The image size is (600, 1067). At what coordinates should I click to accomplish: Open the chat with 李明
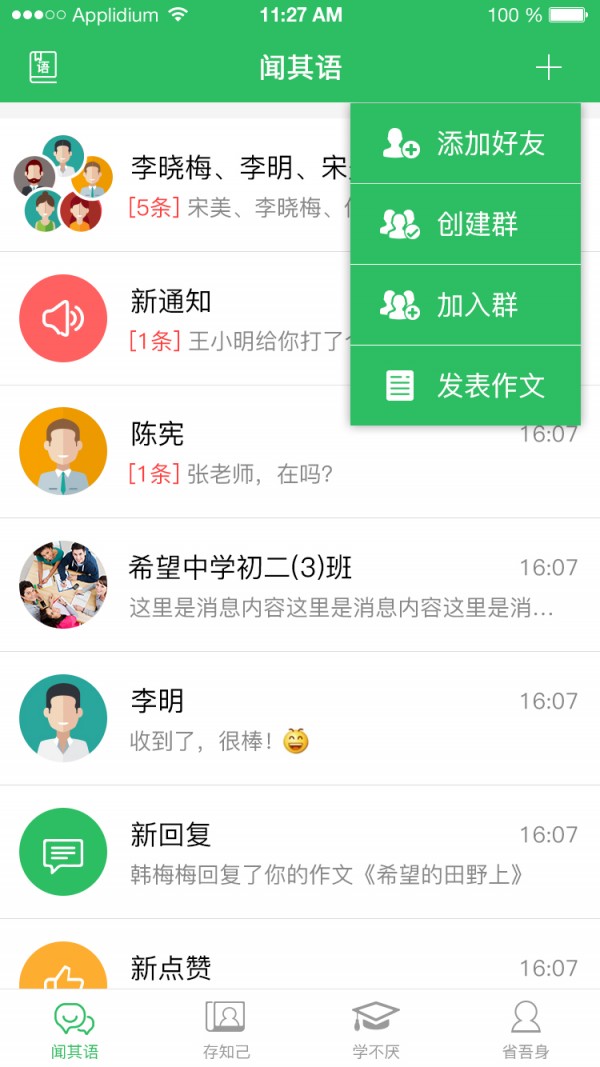point(300,718)
